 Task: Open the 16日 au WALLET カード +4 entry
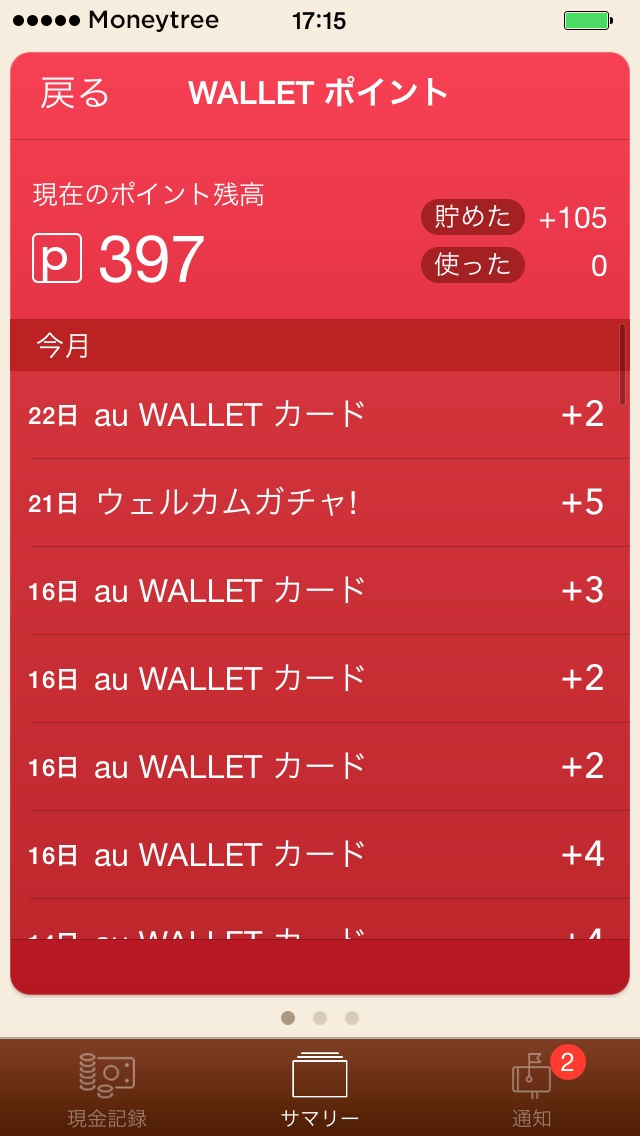pyautogui.click(x=320, y=855)
